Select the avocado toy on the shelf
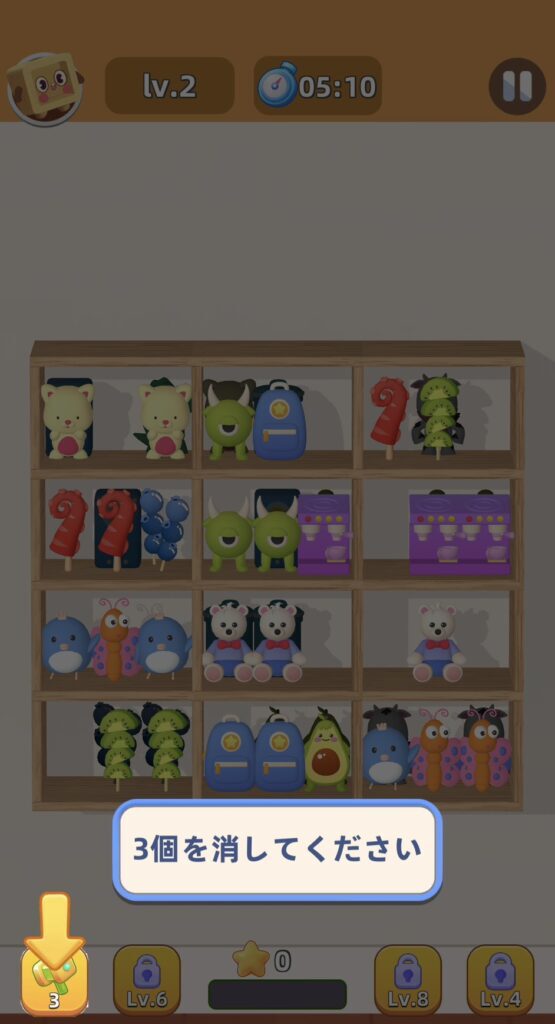The width and height of the screenshot is (555, 1024). point(326,750)
